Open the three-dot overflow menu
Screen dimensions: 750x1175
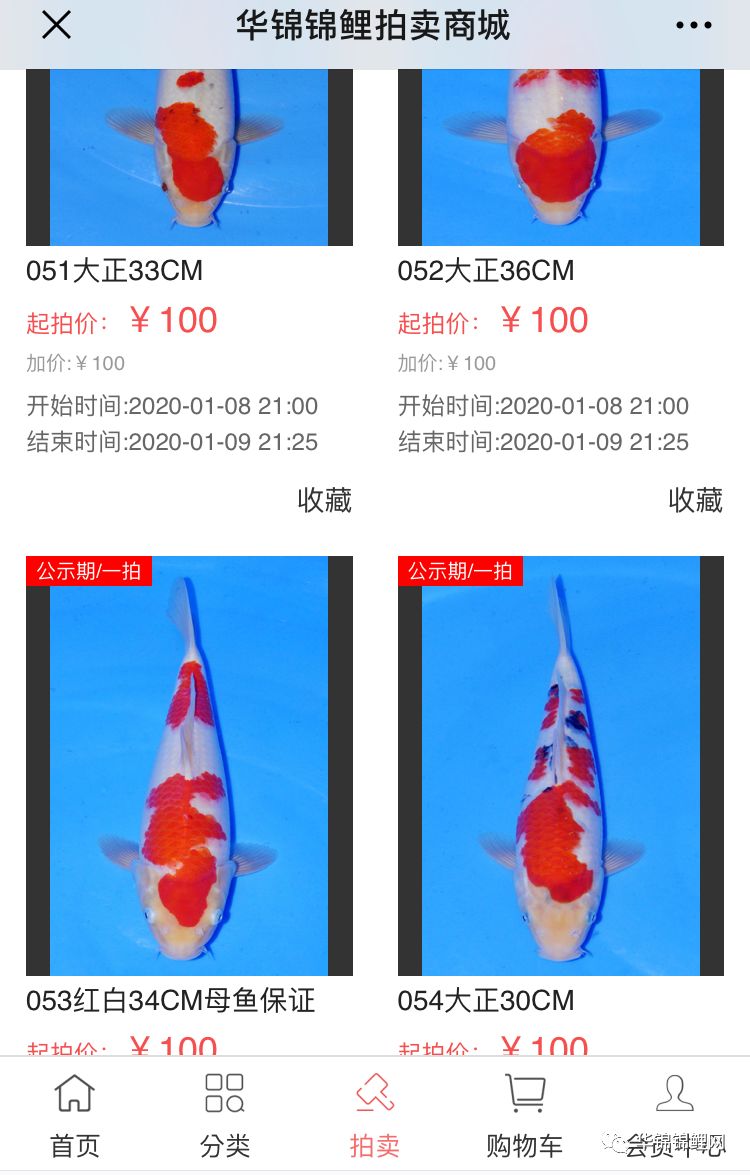(x=693, y=25)
